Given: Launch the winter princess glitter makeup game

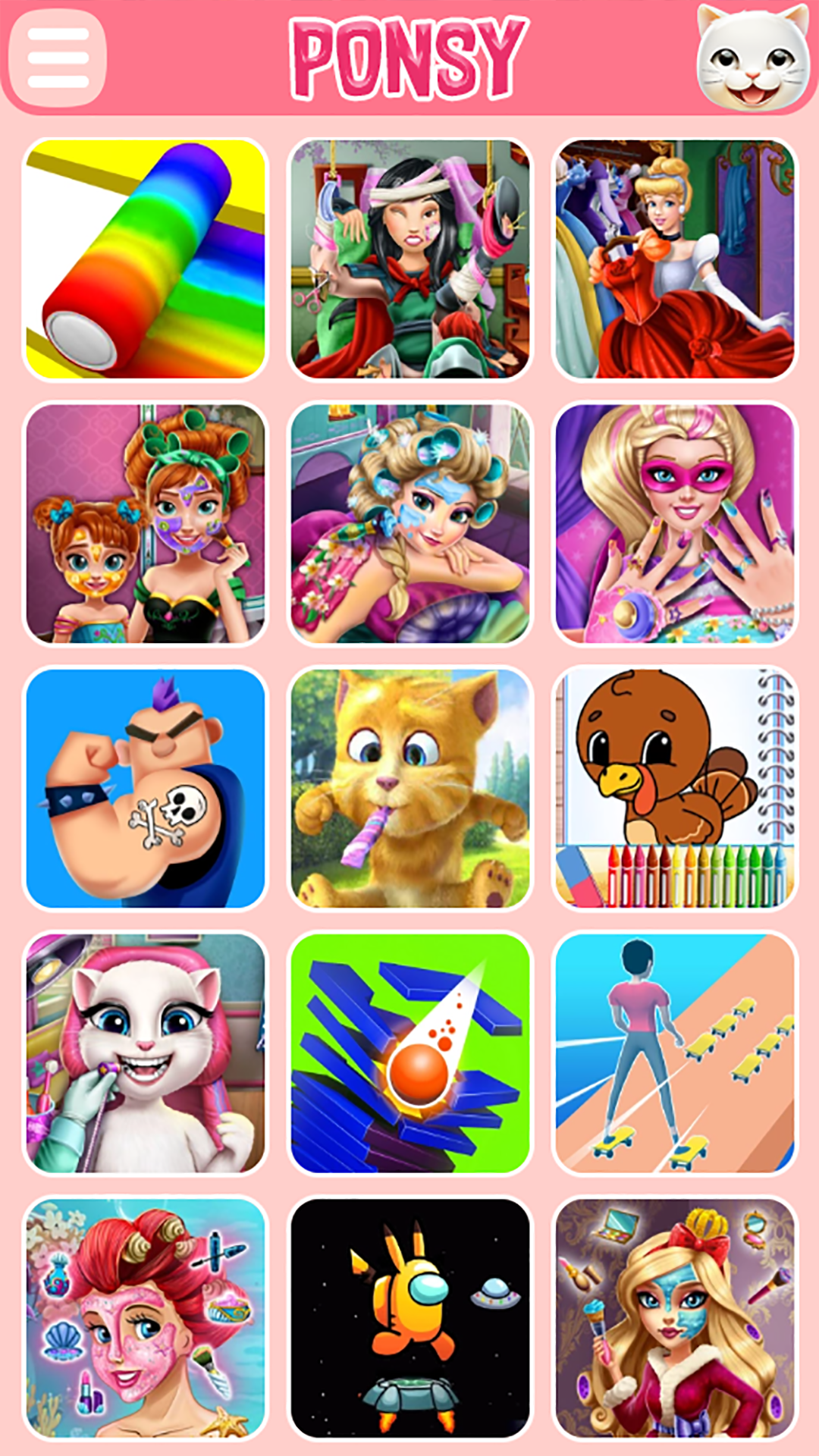Looking at the screenshot, I should coord(675,1319).
